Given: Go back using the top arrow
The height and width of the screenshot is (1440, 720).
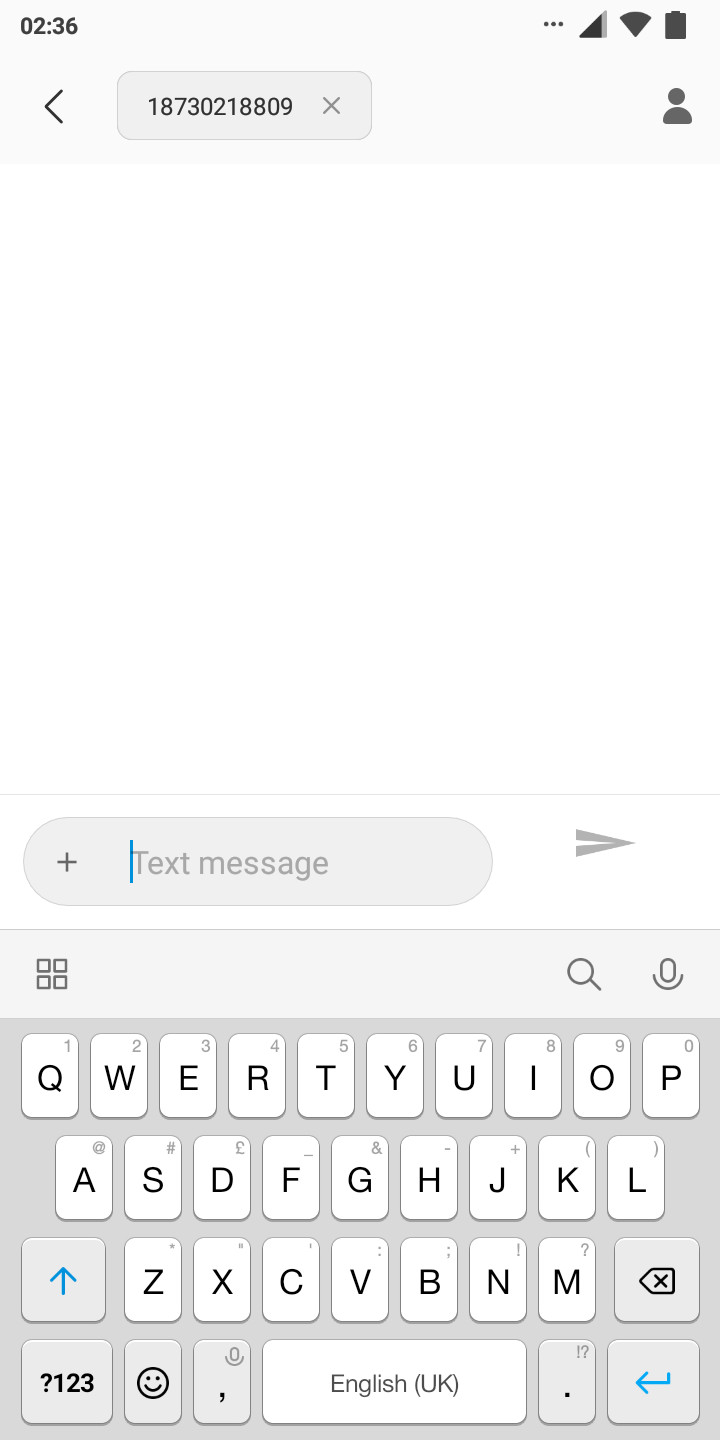Looking at the screenshot, I should (x=54, y=106).
